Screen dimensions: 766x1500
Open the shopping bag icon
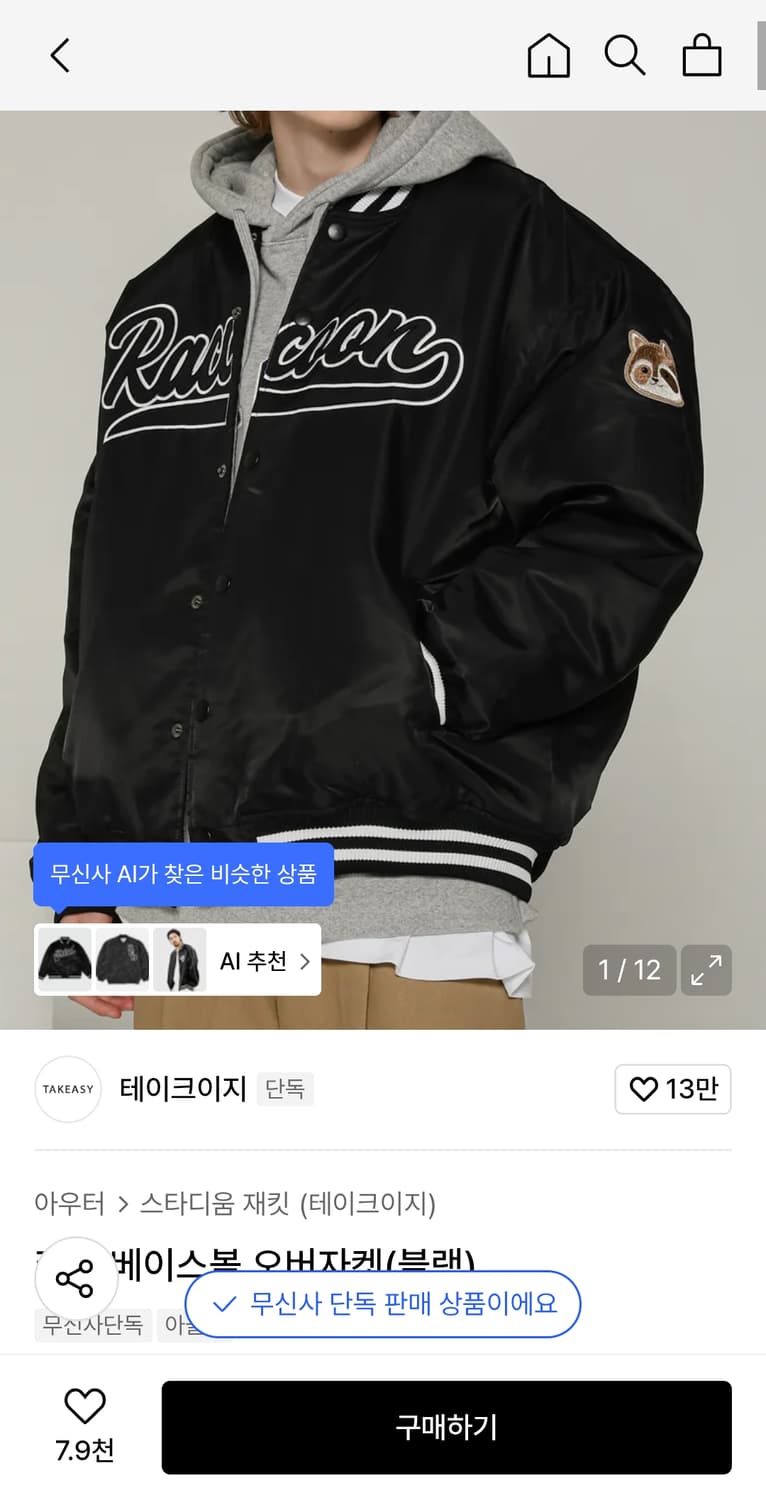[702, 55]
